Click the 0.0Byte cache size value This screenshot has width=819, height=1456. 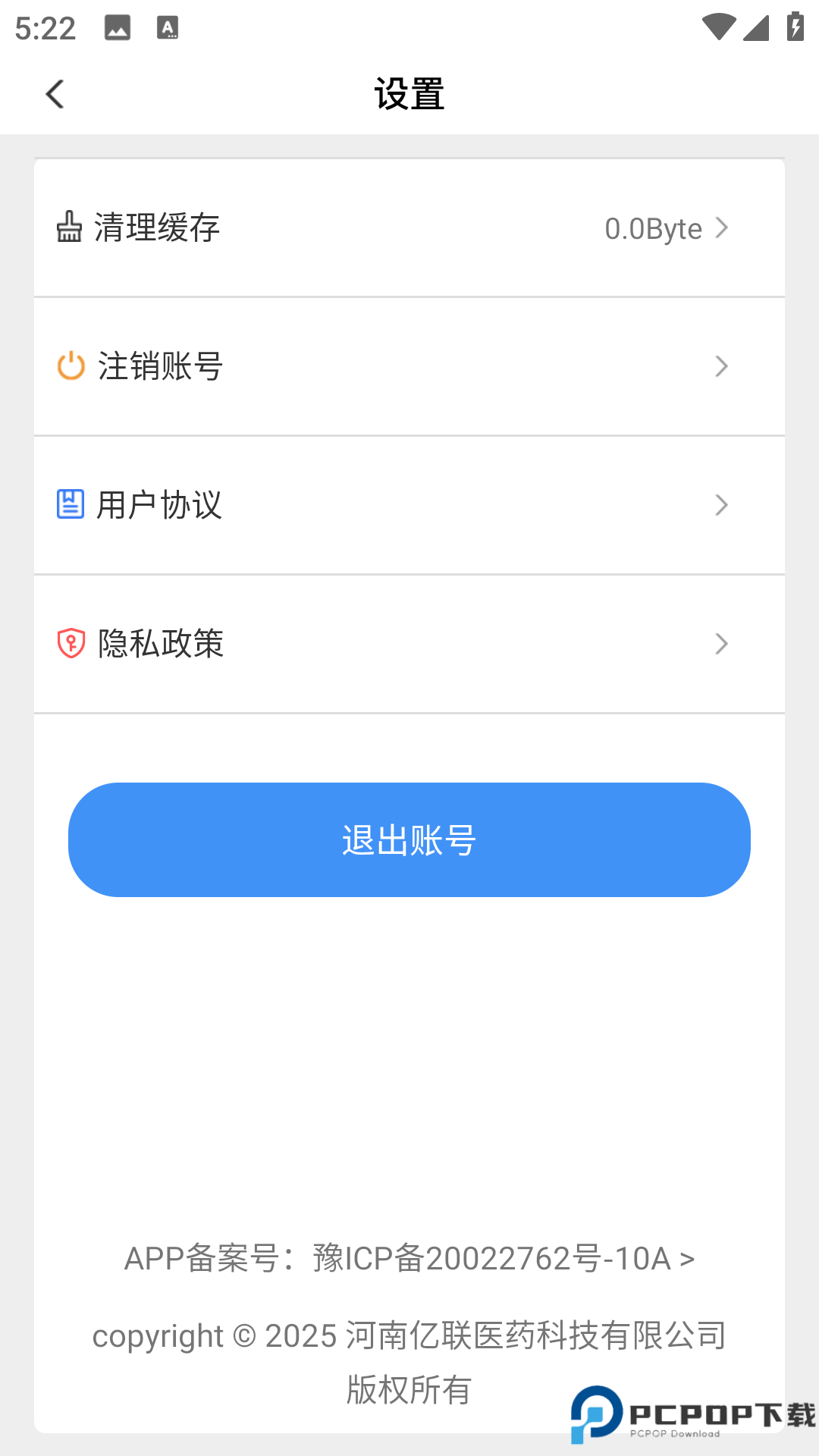coord(652,227)
